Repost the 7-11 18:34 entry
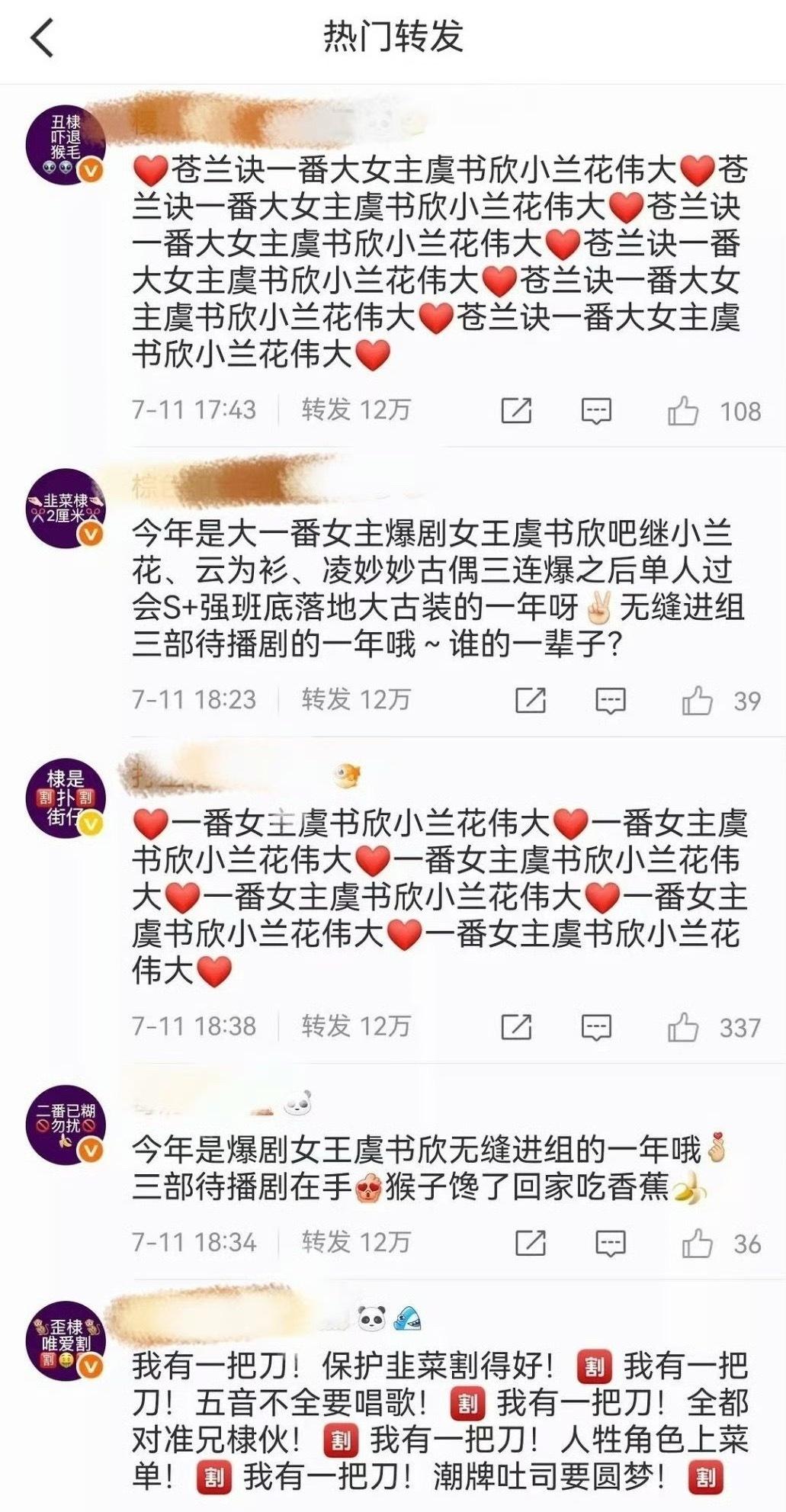The height and width of the screenshot is (1512, 786). 531,1244
